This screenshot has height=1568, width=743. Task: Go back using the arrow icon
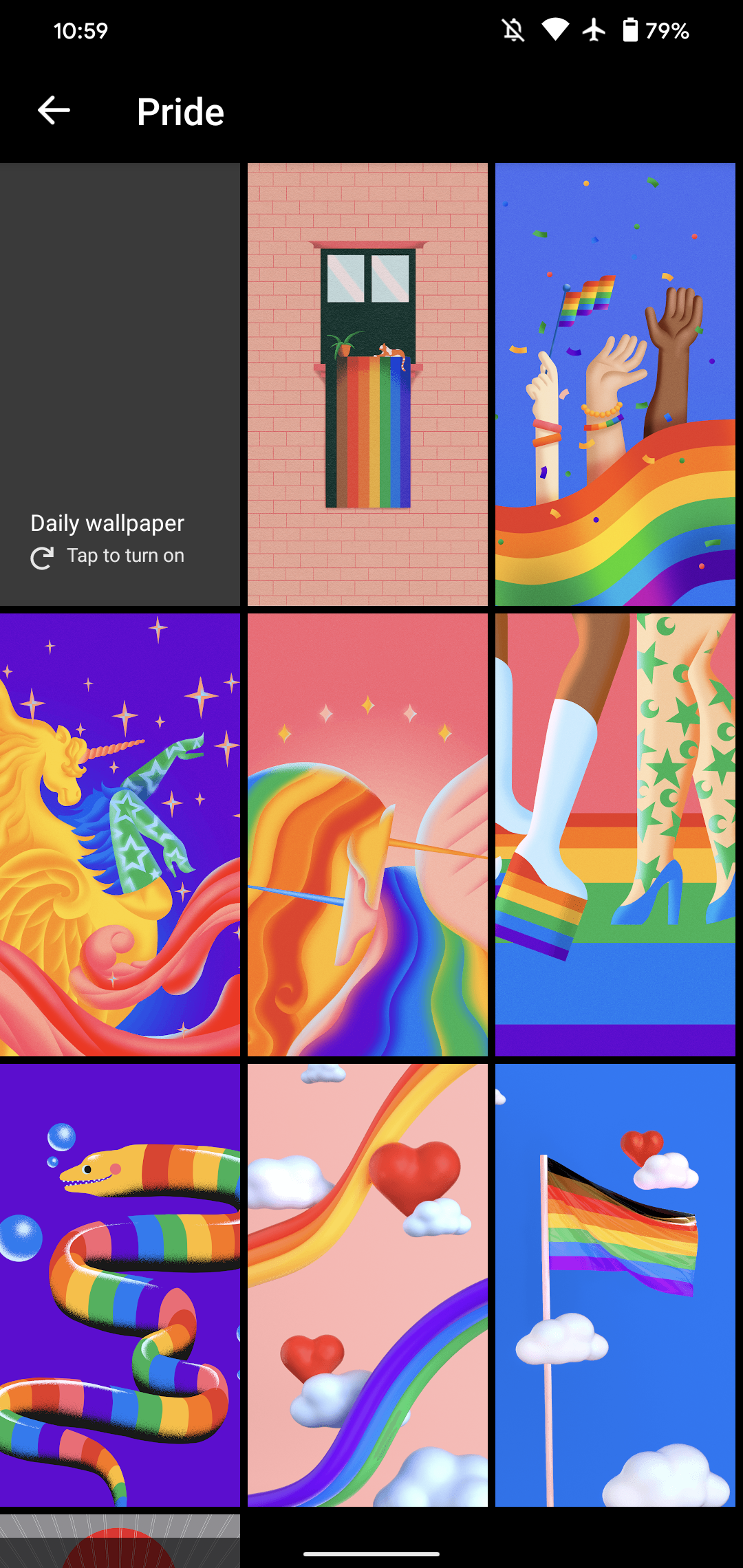click(54, 110)
